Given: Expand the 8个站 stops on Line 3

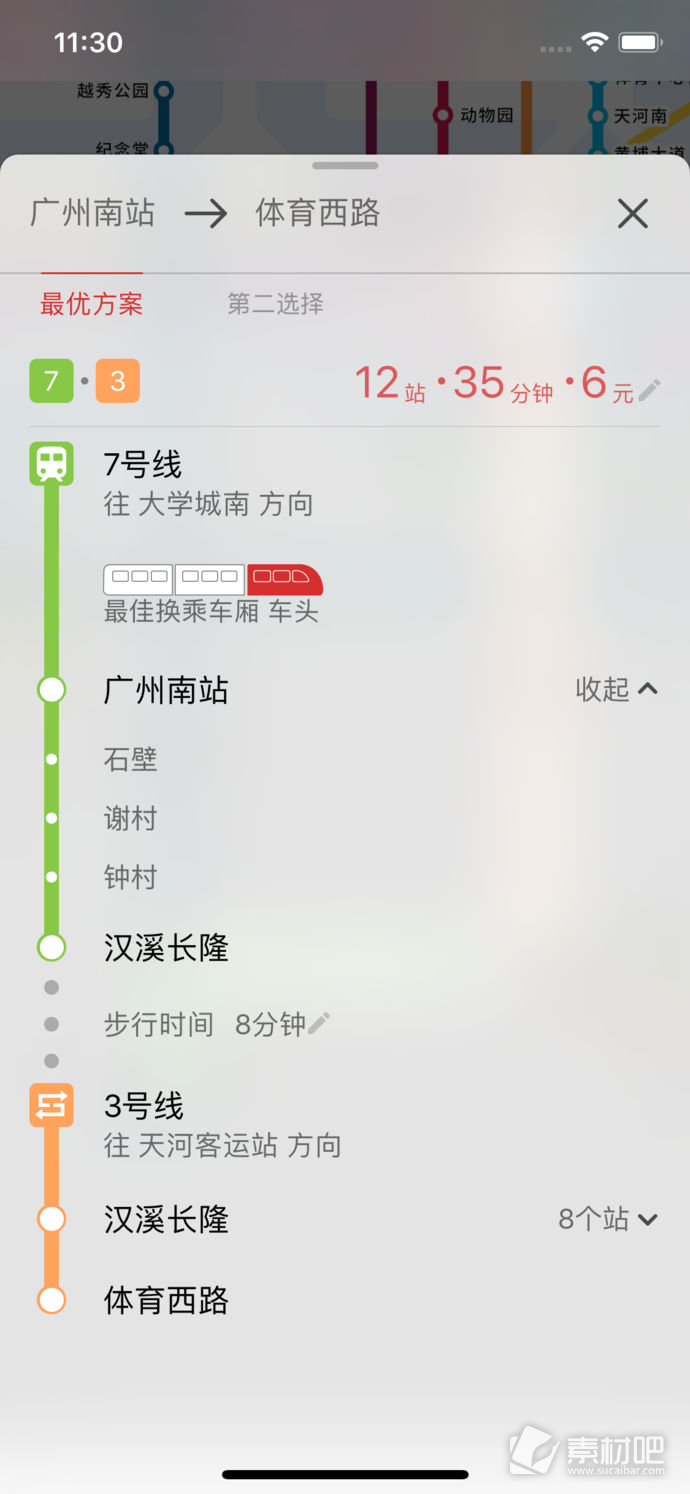Looking at the screenshot, I should (608, 1219).
